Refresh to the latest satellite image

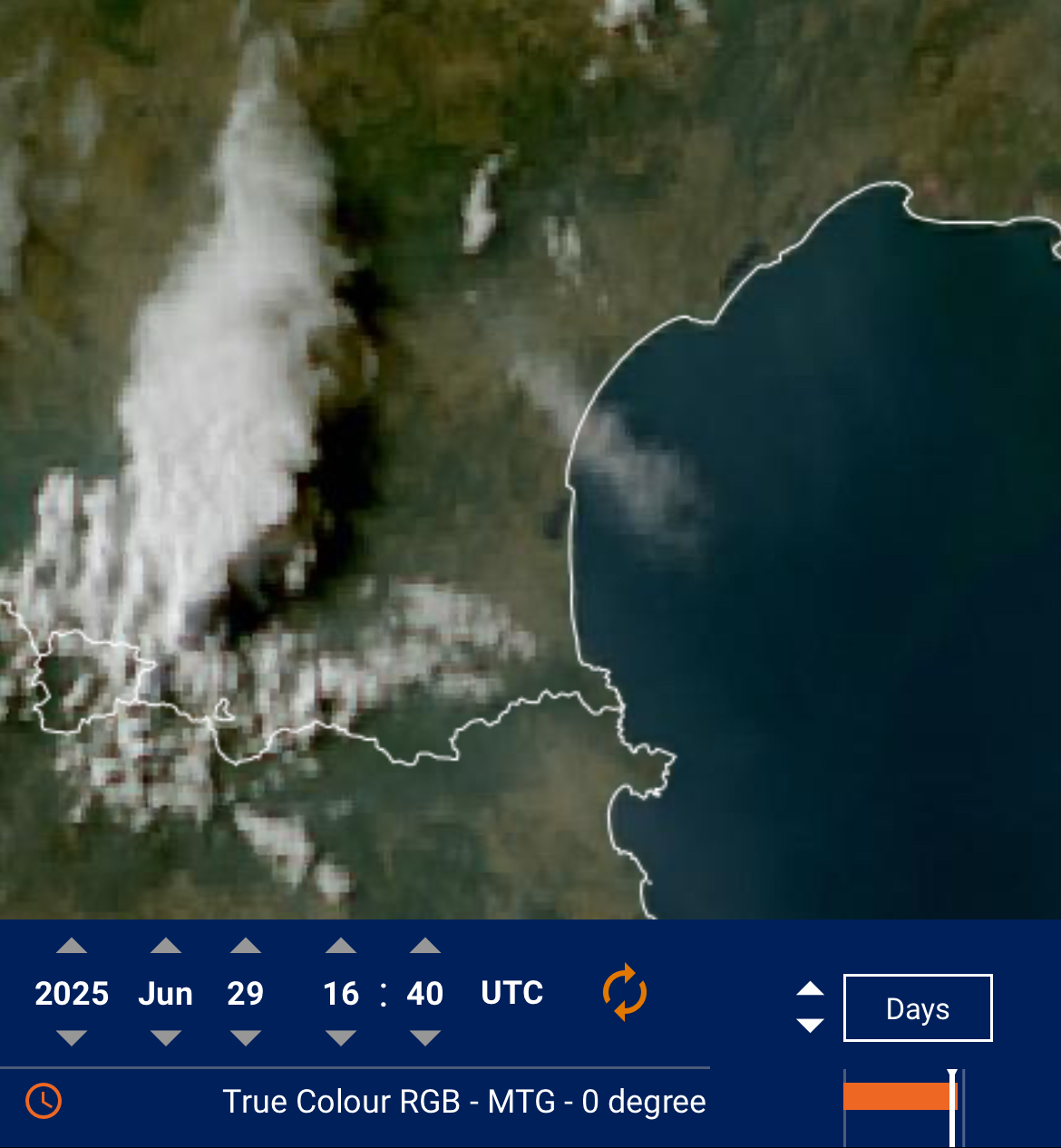625,993
